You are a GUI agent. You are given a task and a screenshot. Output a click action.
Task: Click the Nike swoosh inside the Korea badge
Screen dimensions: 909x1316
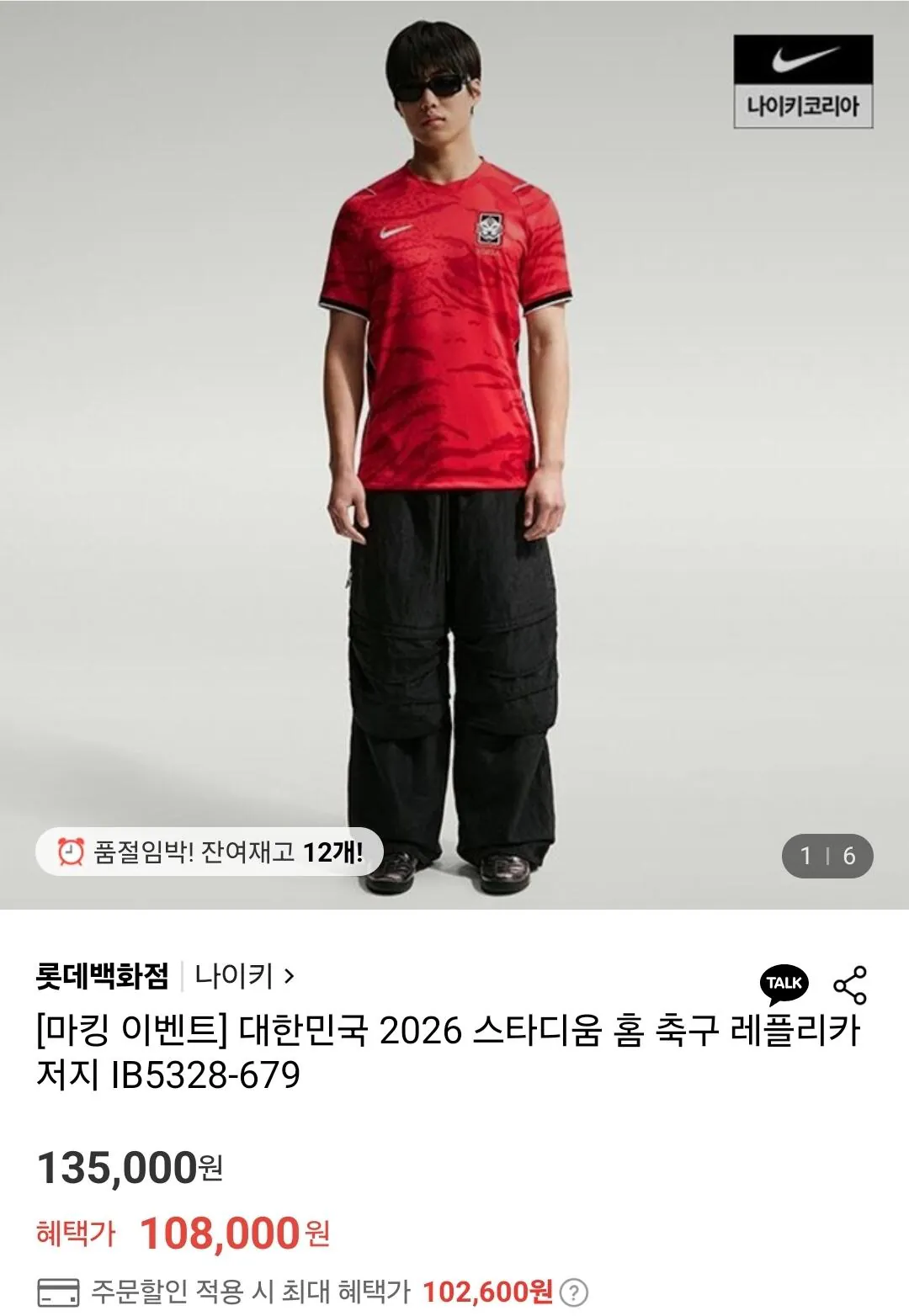click(x=805, y=58)
